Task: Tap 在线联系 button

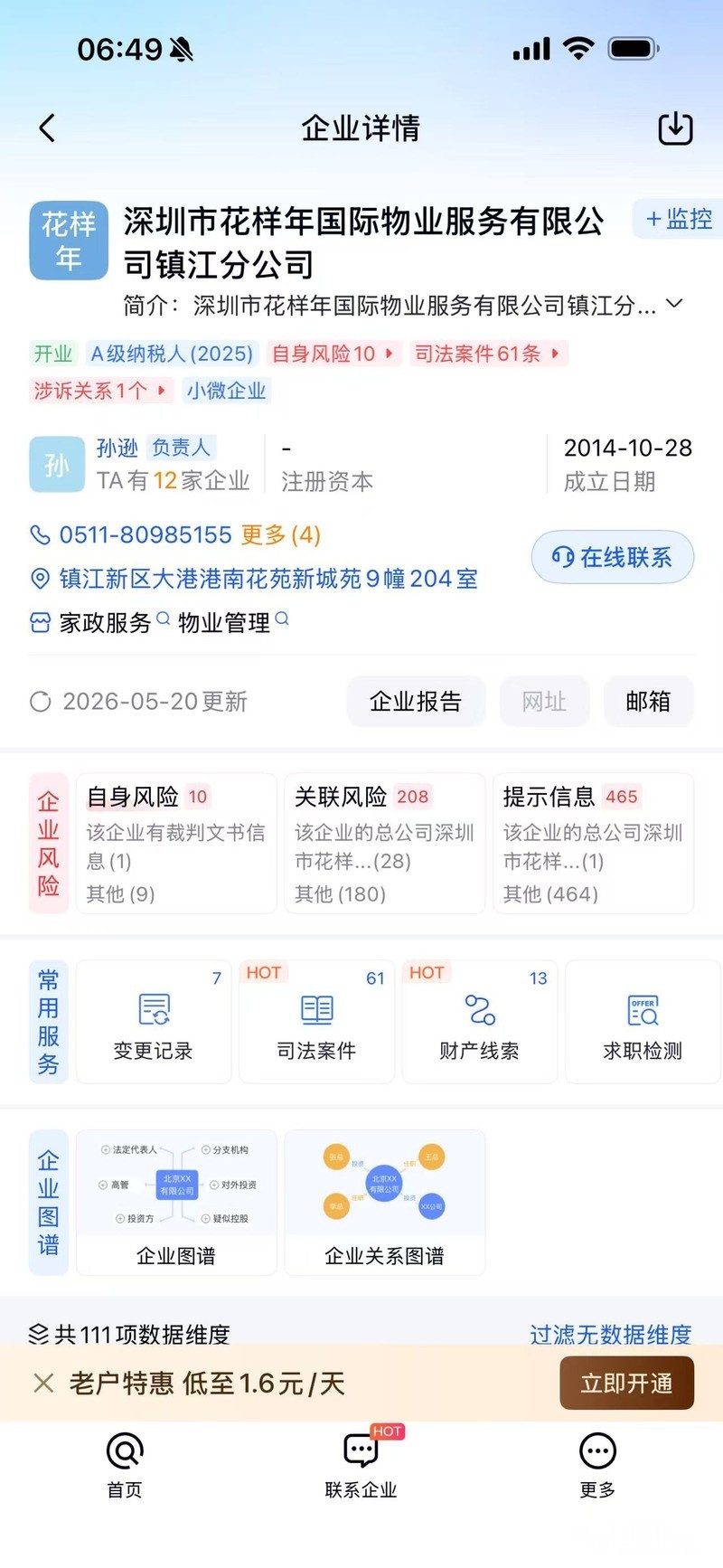Action: [x=613, y=557]
